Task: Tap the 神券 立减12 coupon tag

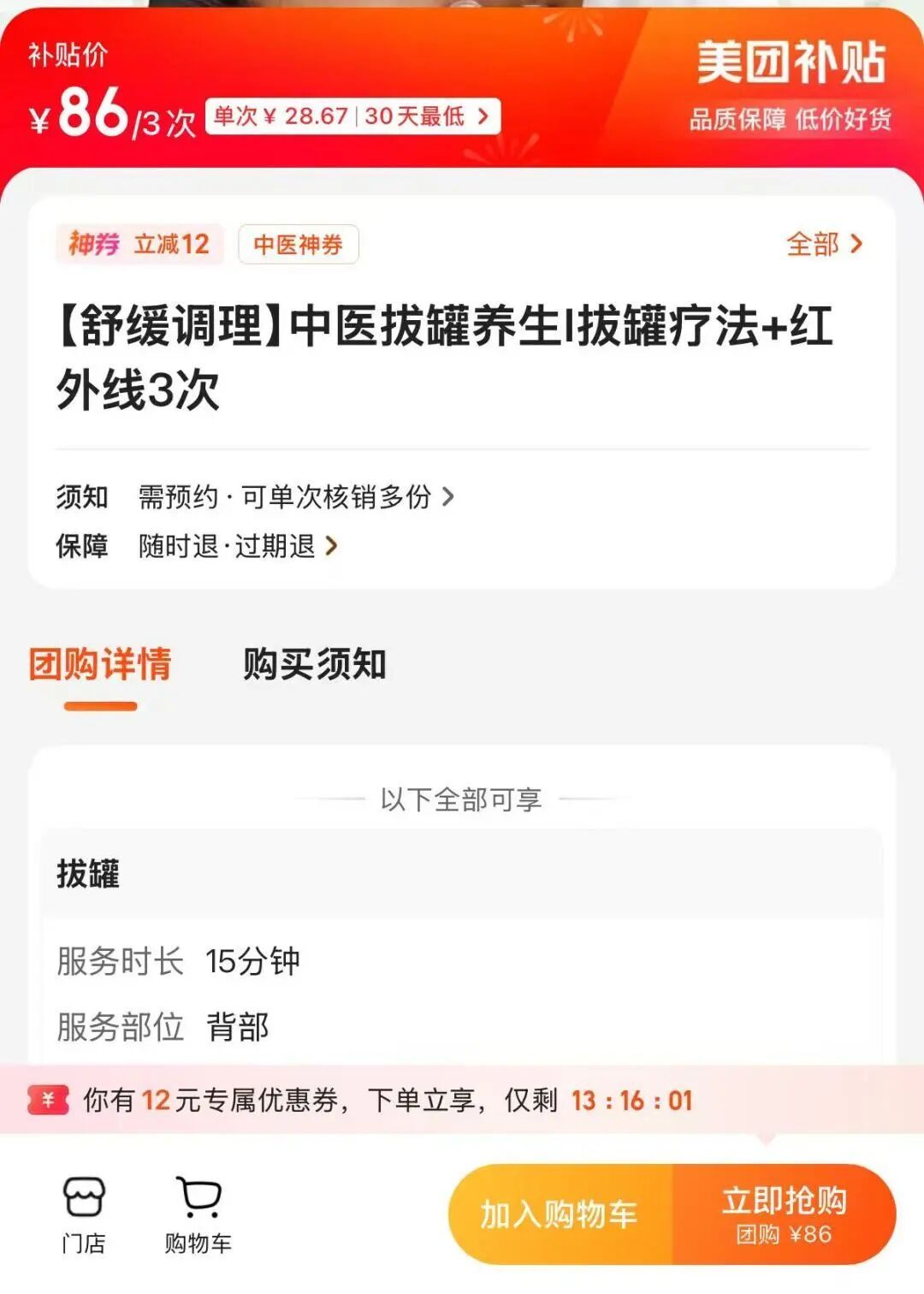Action: [x=139, y=245]
